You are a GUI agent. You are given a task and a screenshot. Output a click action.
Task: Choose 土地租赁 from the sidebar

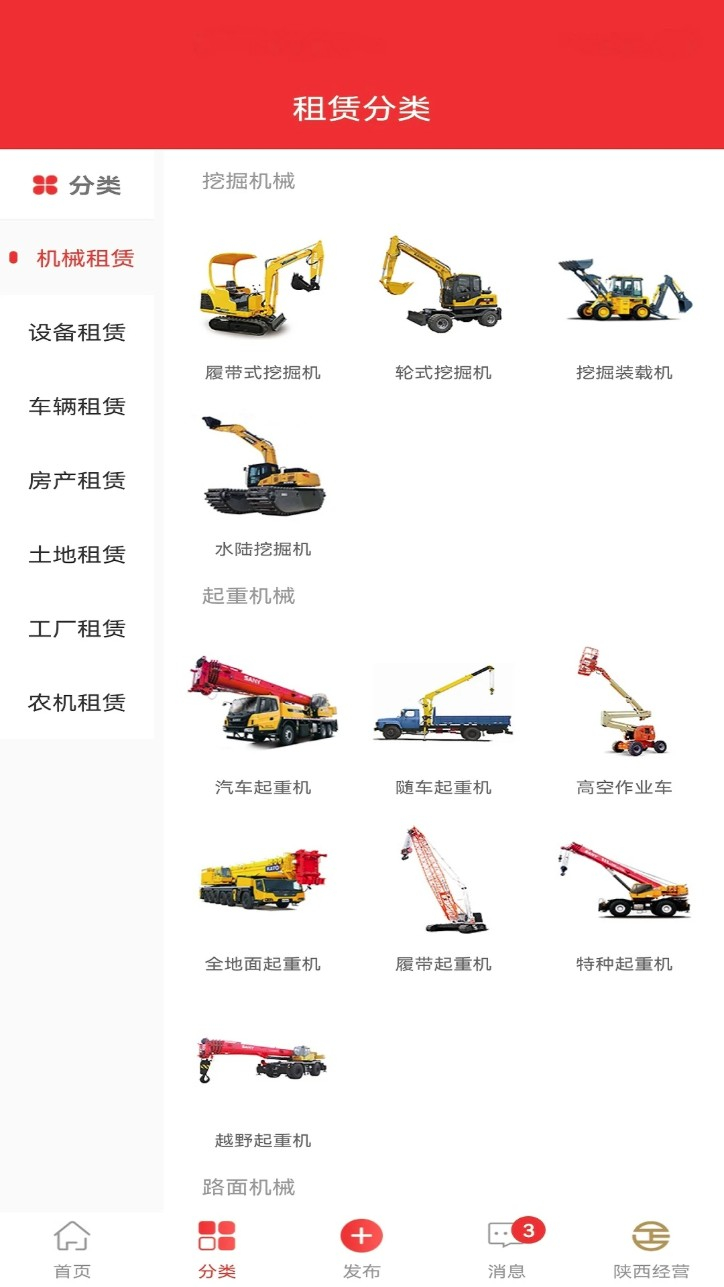click(x=78, y=555)
